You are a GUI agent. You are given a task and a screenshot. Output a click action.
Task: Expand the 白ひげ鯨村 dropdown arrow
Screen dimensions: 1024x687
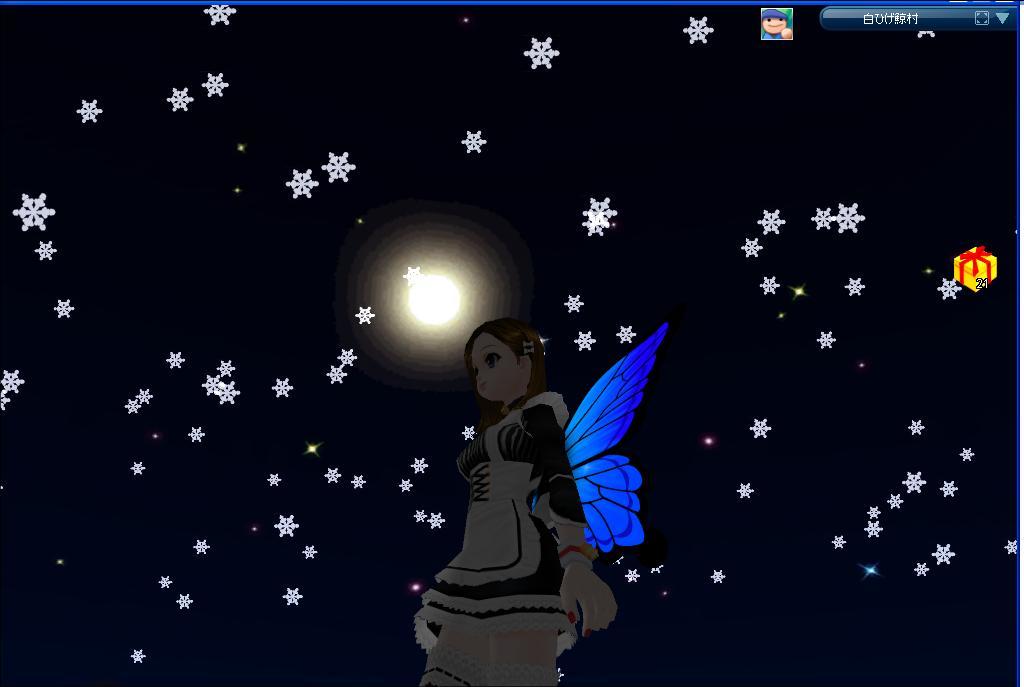pyautogui.click(x=1002, y=18)
